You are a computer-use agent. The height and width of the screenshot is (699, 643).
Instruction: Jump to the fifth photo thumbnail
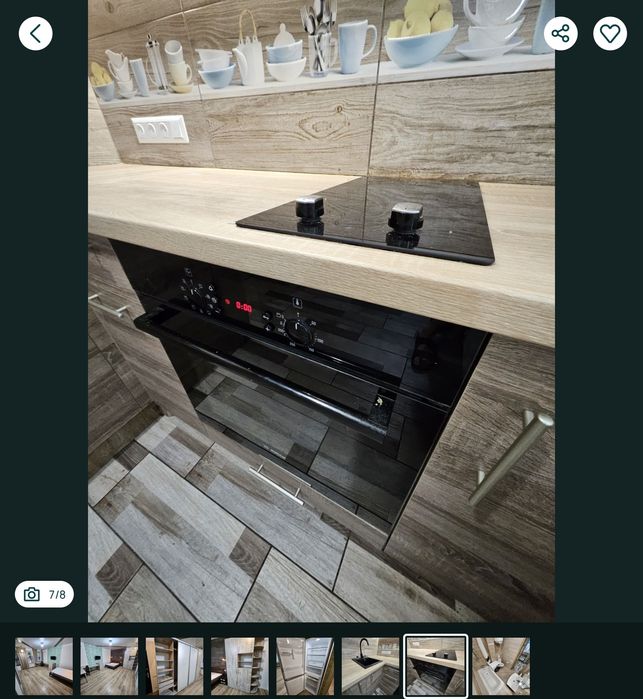(305, 666)
